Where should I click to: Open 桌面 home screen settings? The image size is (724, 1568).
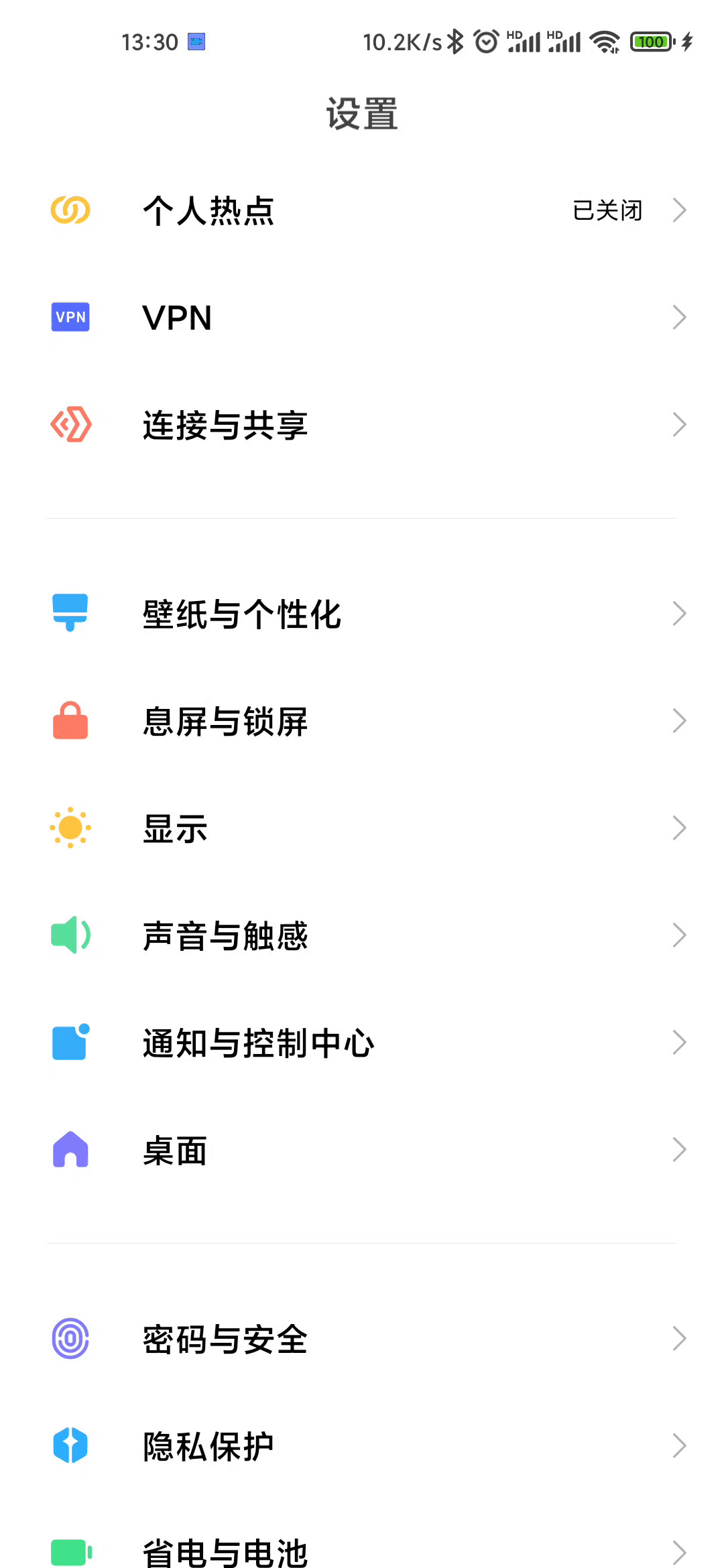coord(362,1150)
